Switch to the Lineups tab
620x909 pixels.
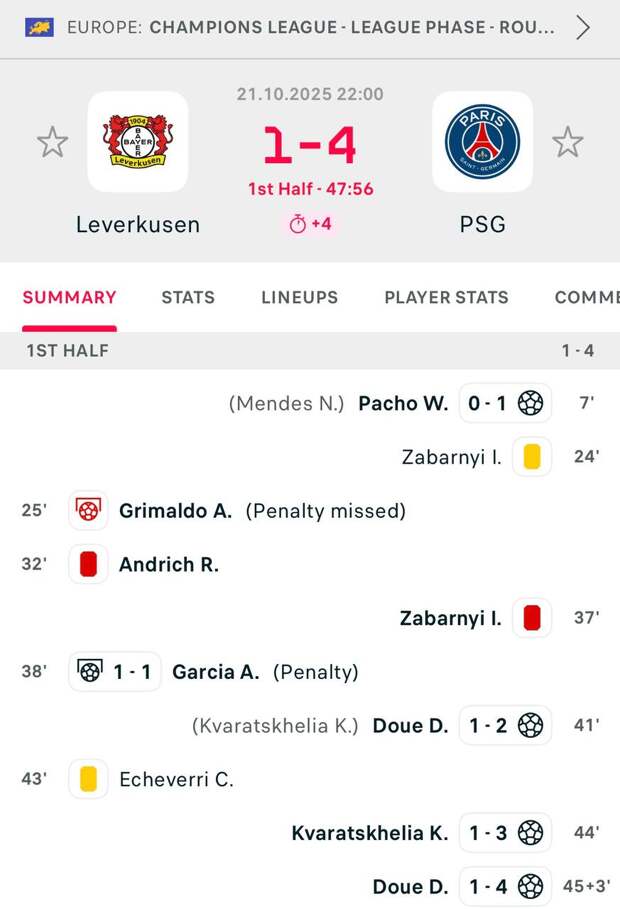pyautogui.click(x=299, y=297)
